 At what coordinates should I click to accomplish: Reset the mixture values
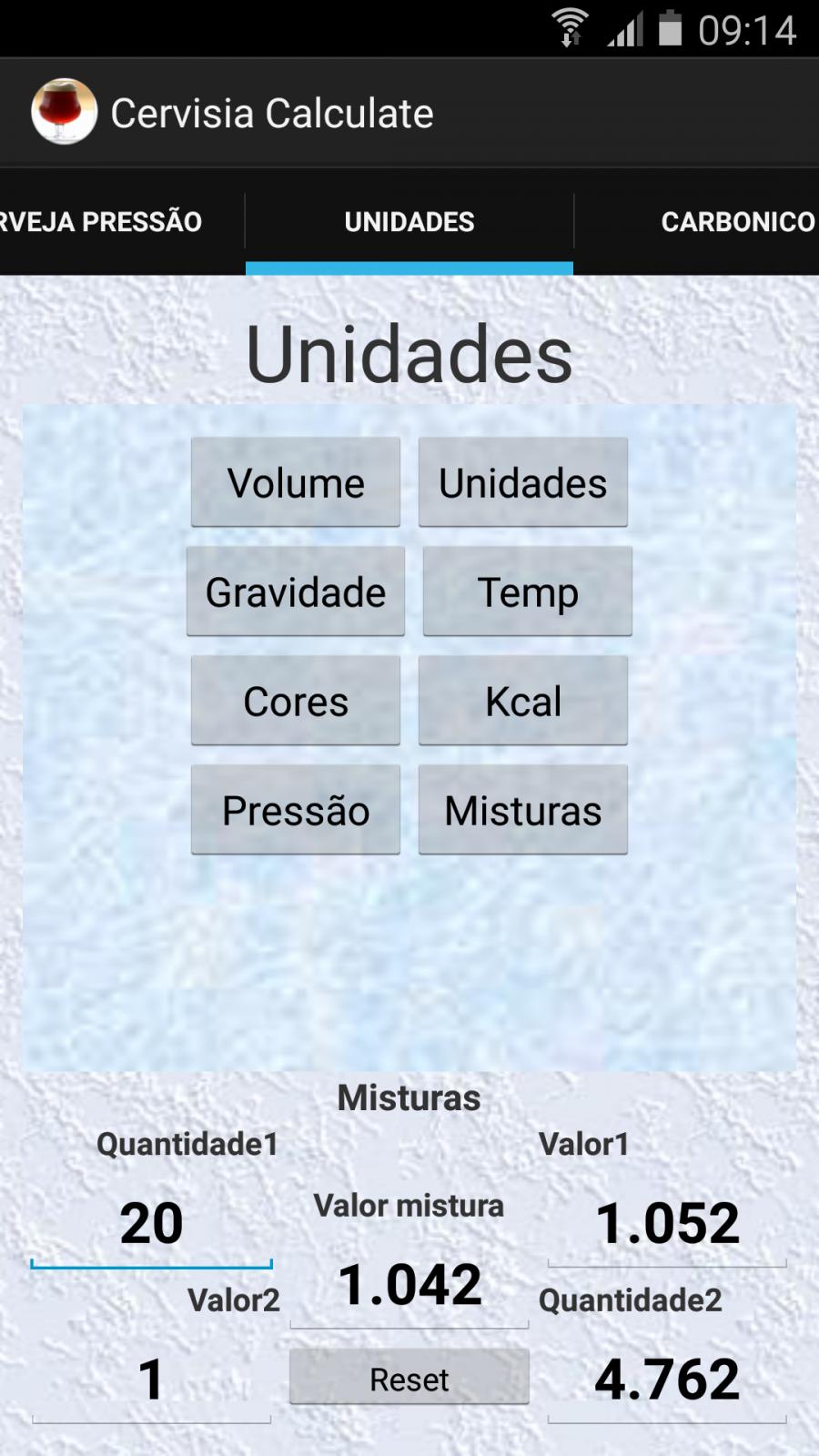[x=409, y=1378]
